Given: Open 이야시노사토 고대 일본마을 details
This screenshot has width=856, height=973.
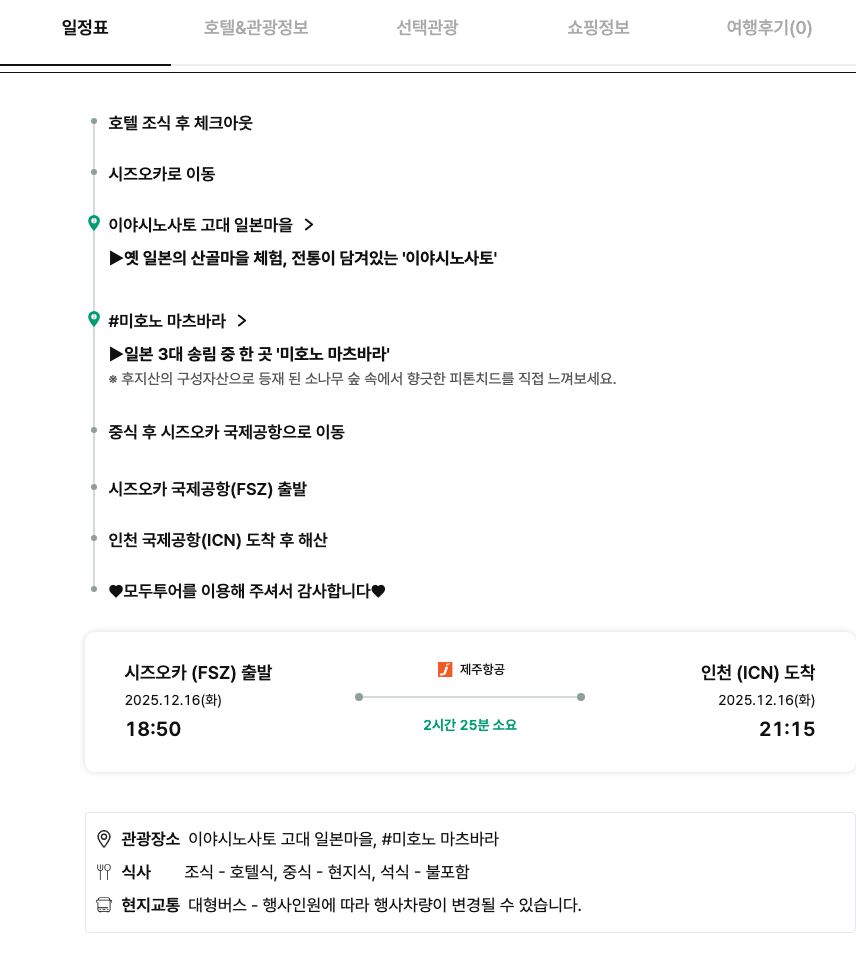Looking at the screenshot, I should [x=211, y=225].
